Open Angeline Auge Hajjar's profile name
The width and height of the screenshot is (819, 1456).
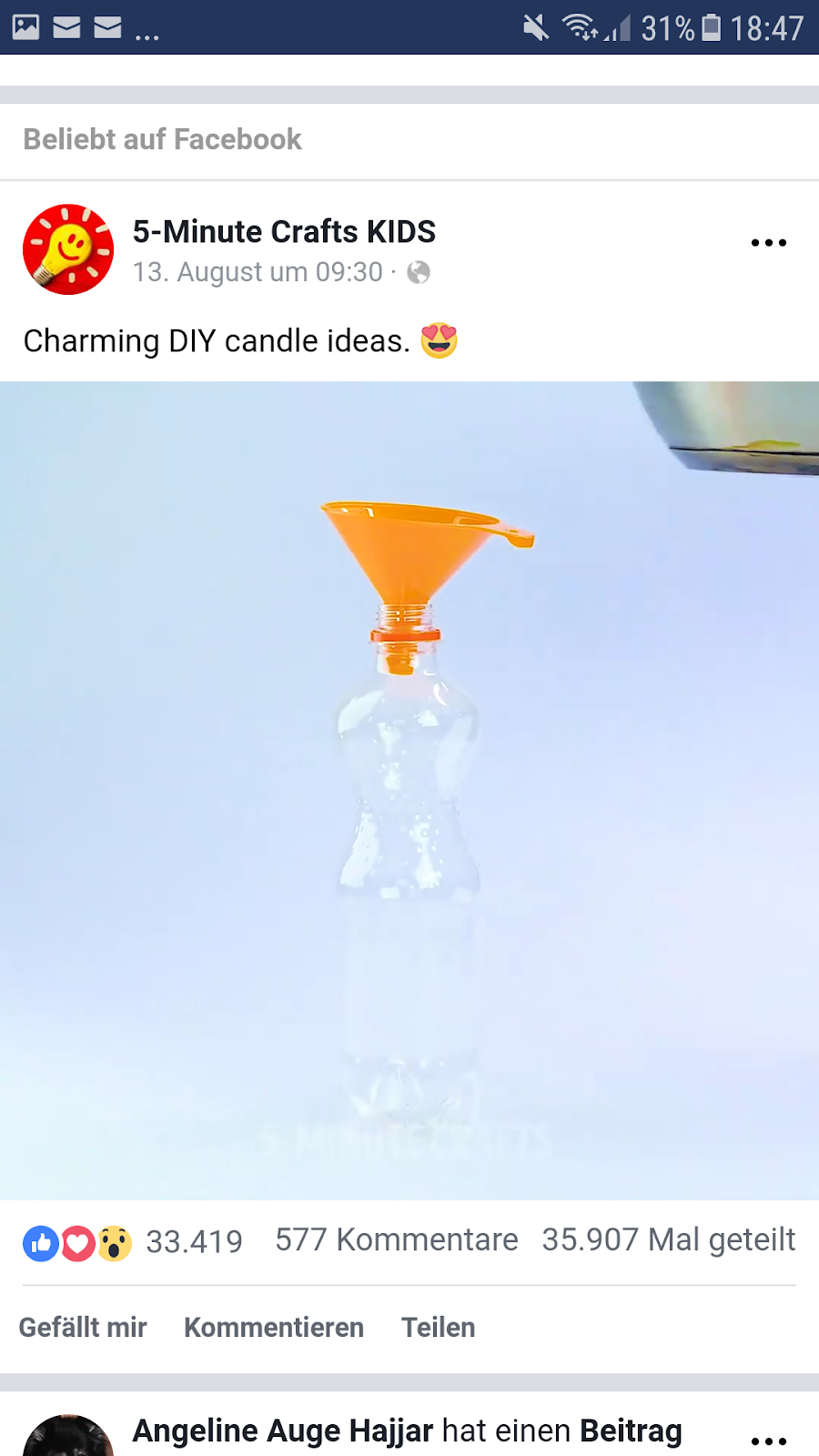click(x=283, y=1431)
